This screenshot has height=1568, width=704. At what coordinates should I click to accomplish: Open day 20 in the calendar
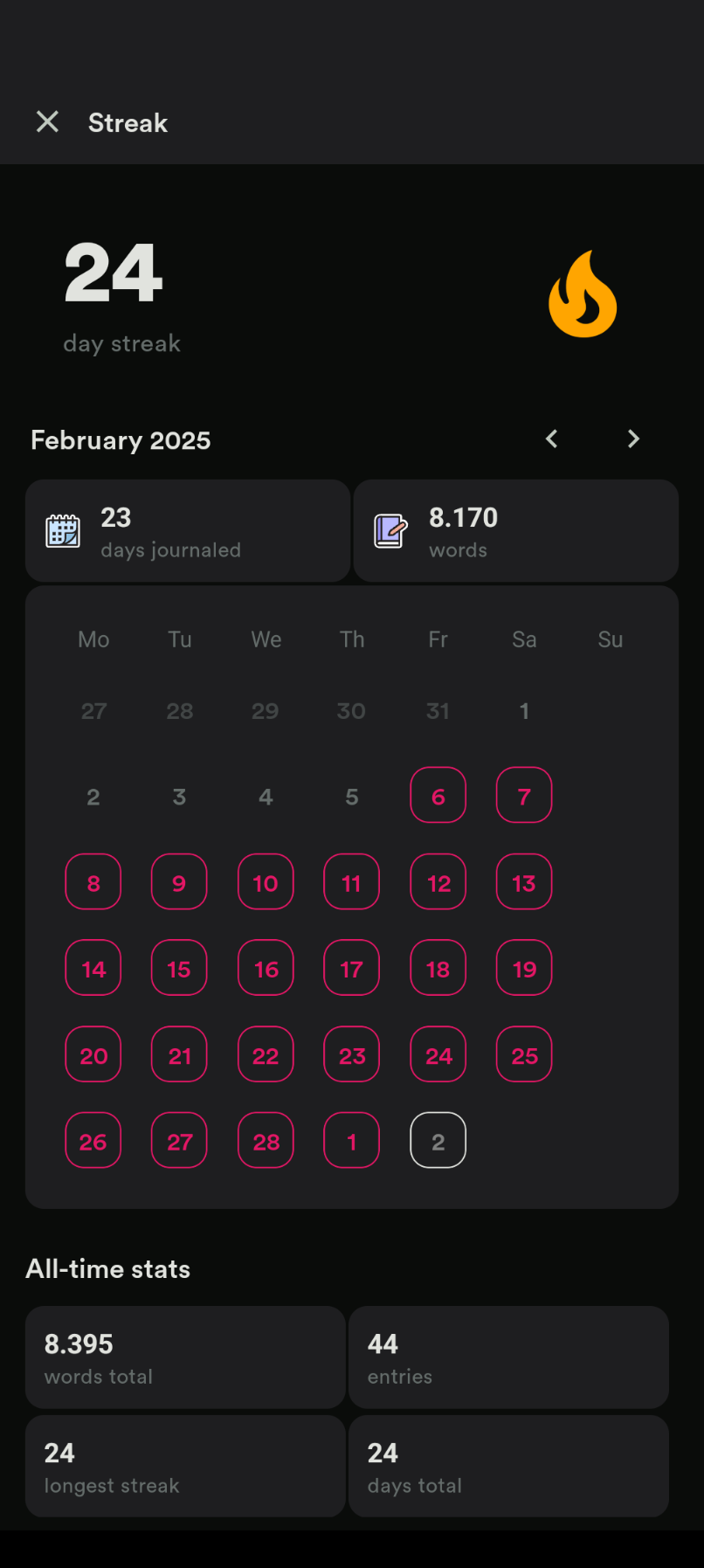[93, 1055]
